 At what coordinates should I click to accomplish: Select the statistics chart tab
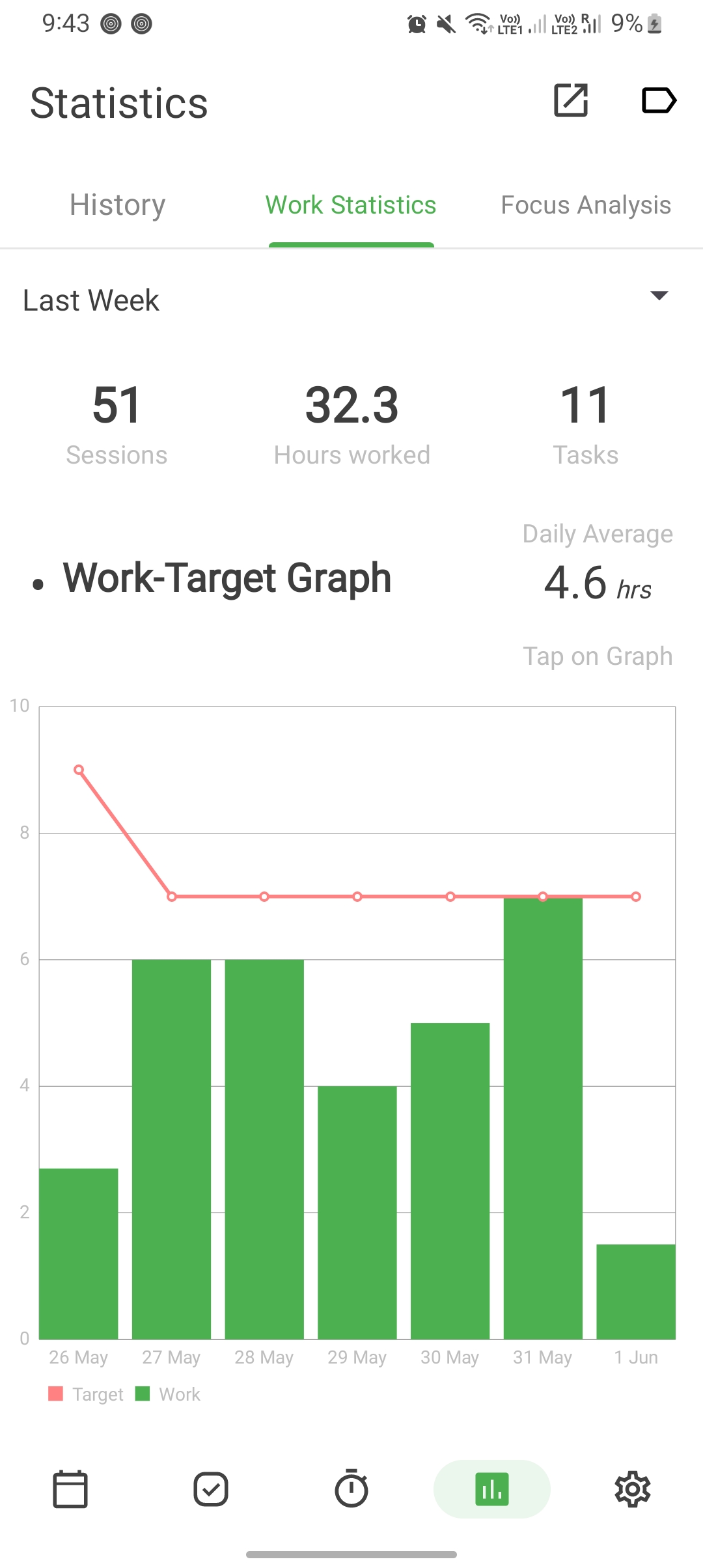tap(492, 1489)
